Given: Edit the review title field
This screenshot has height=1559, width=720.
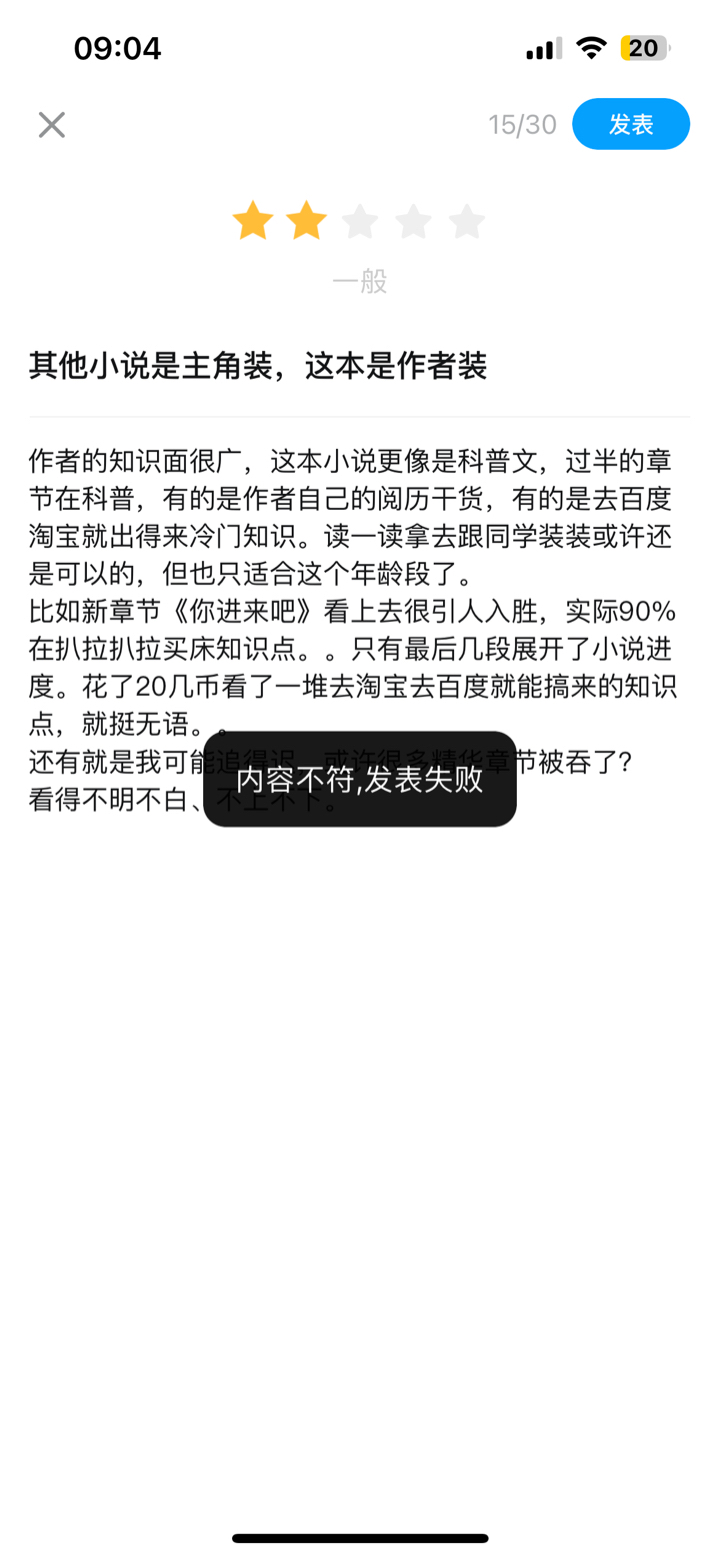Looking at the screenshot, I should pos(258,367).
